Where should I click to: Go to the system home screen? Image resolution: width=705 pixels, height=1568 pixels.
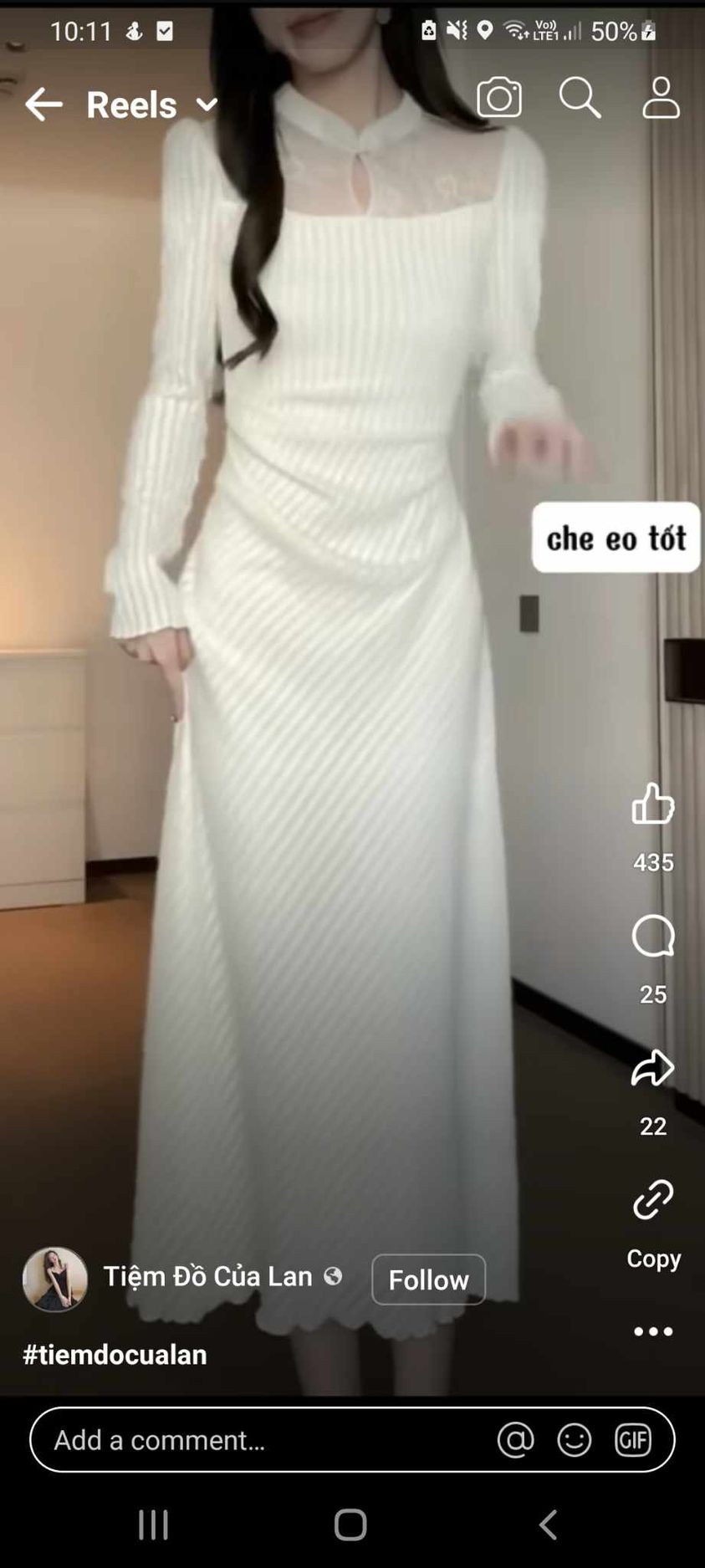pyautogui.click(x=350, y=1525)
